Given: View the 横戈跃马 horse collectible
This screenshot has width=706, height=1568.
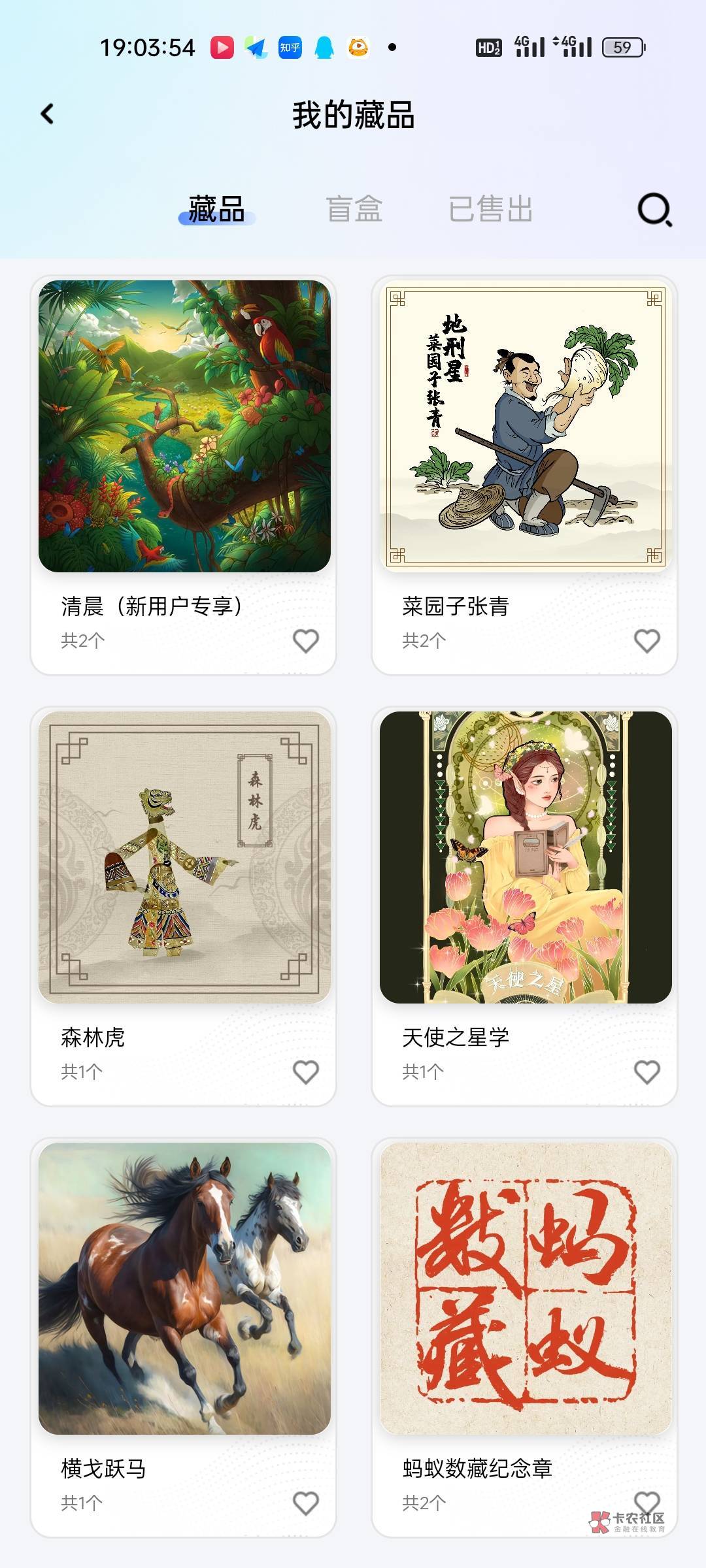Looking at the screenshot, I should [184, 1288].
